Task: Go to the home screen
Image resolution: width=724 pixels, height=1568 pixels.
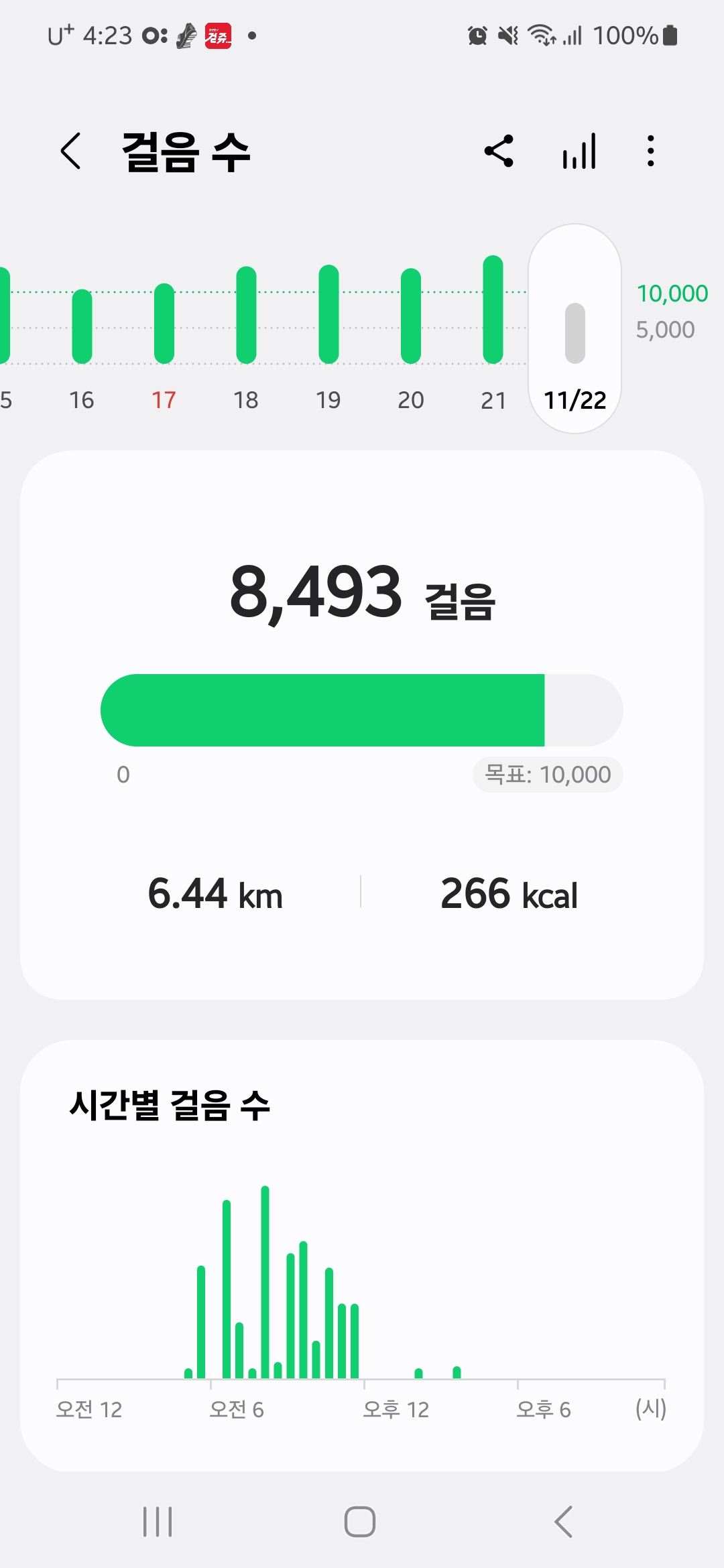Action: tap(360, 1522)
